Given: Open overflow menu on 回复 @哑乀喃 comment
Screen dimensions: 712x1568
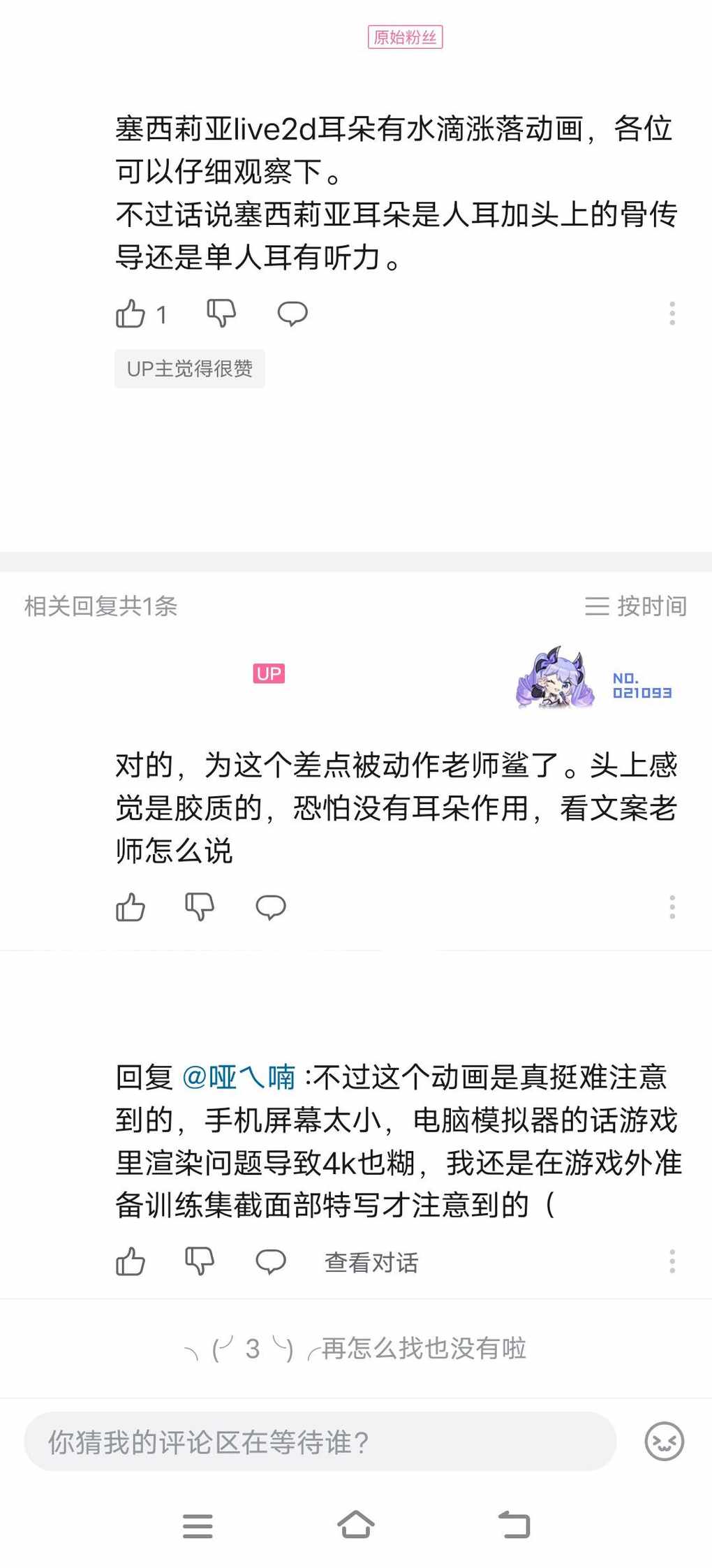Looking at the screenshot, I should (x=672, y=1261).
